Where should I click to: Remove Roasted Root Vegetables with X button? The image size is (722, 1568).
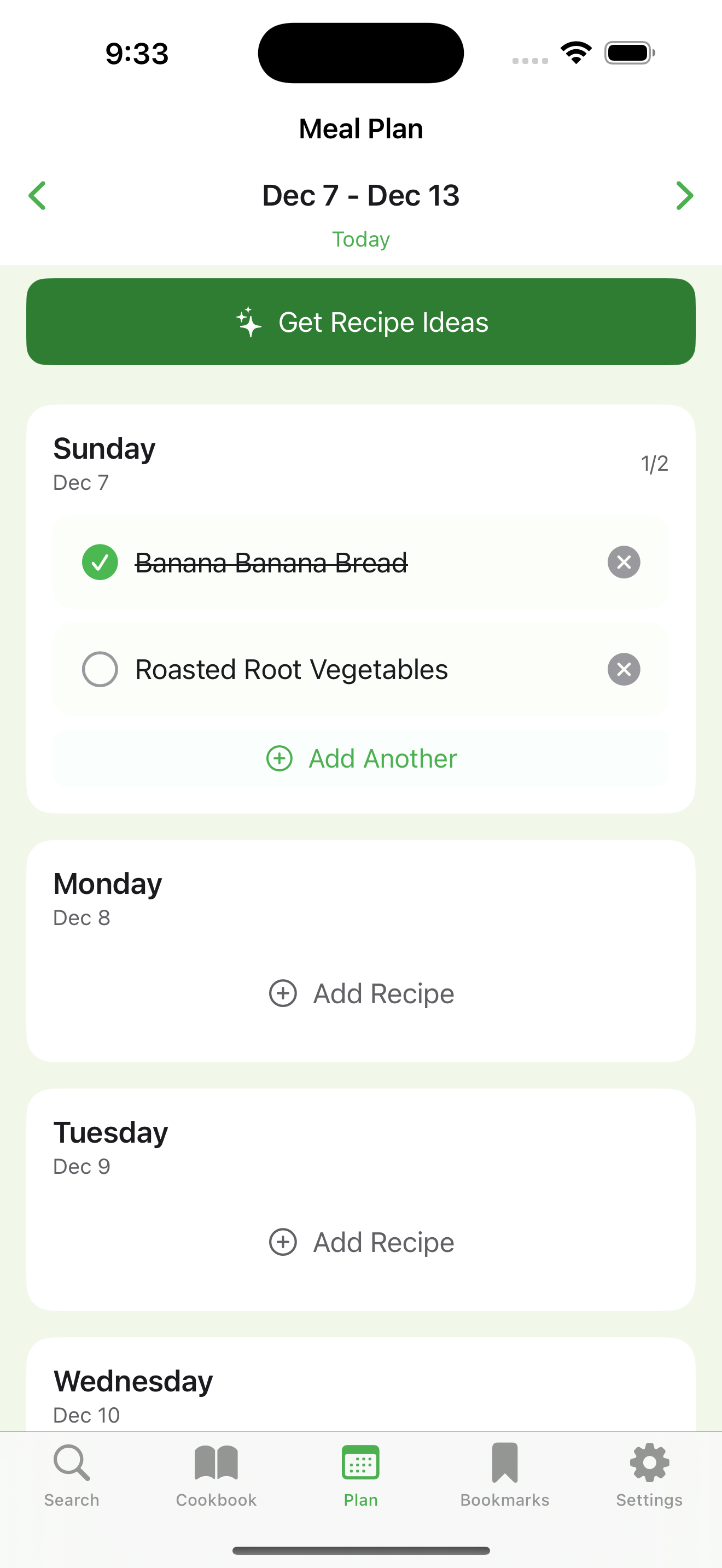coord(624,669)
